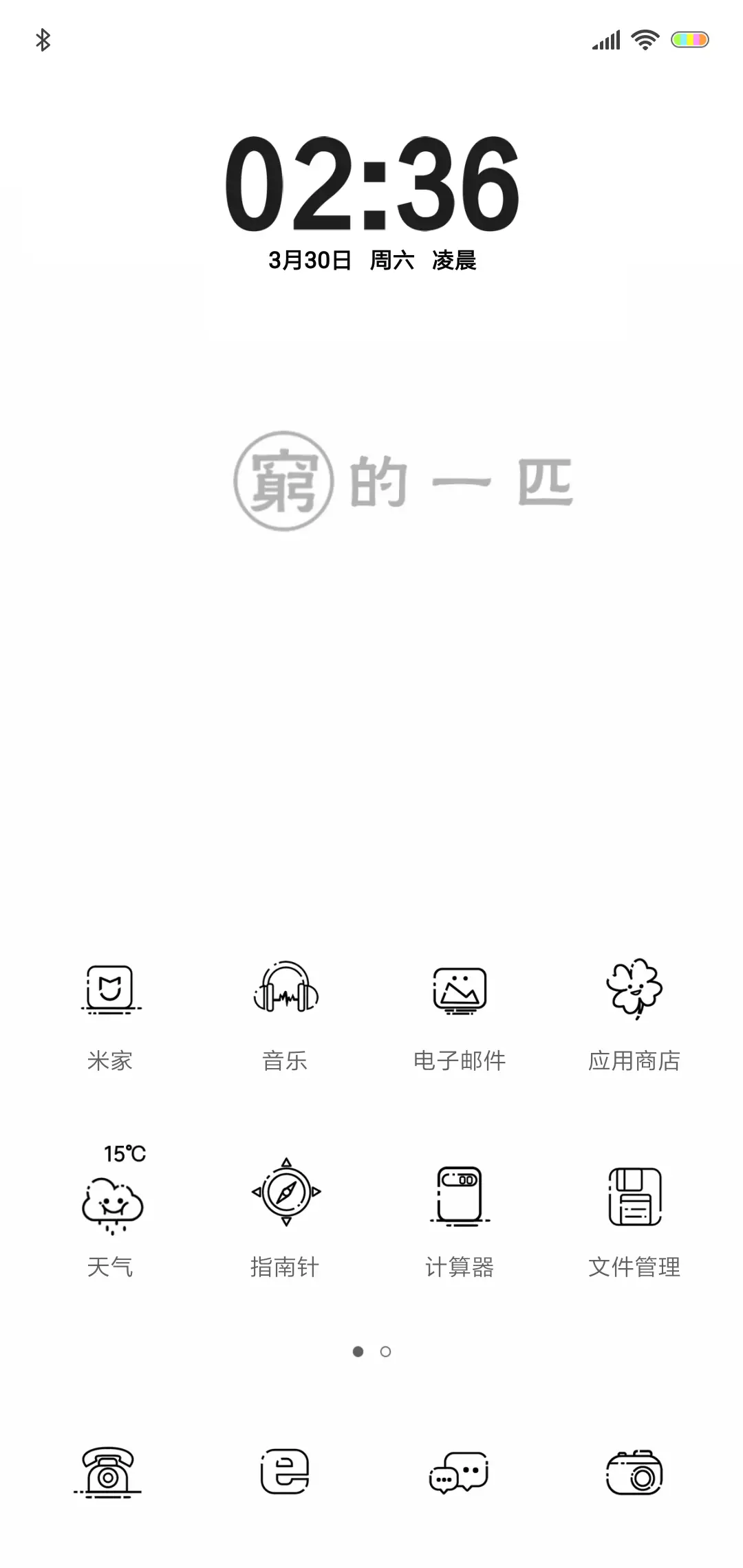This screenshot has height=1568, width=743.
Task: Open the messaging app in the dock
Action: (460, 1472)
